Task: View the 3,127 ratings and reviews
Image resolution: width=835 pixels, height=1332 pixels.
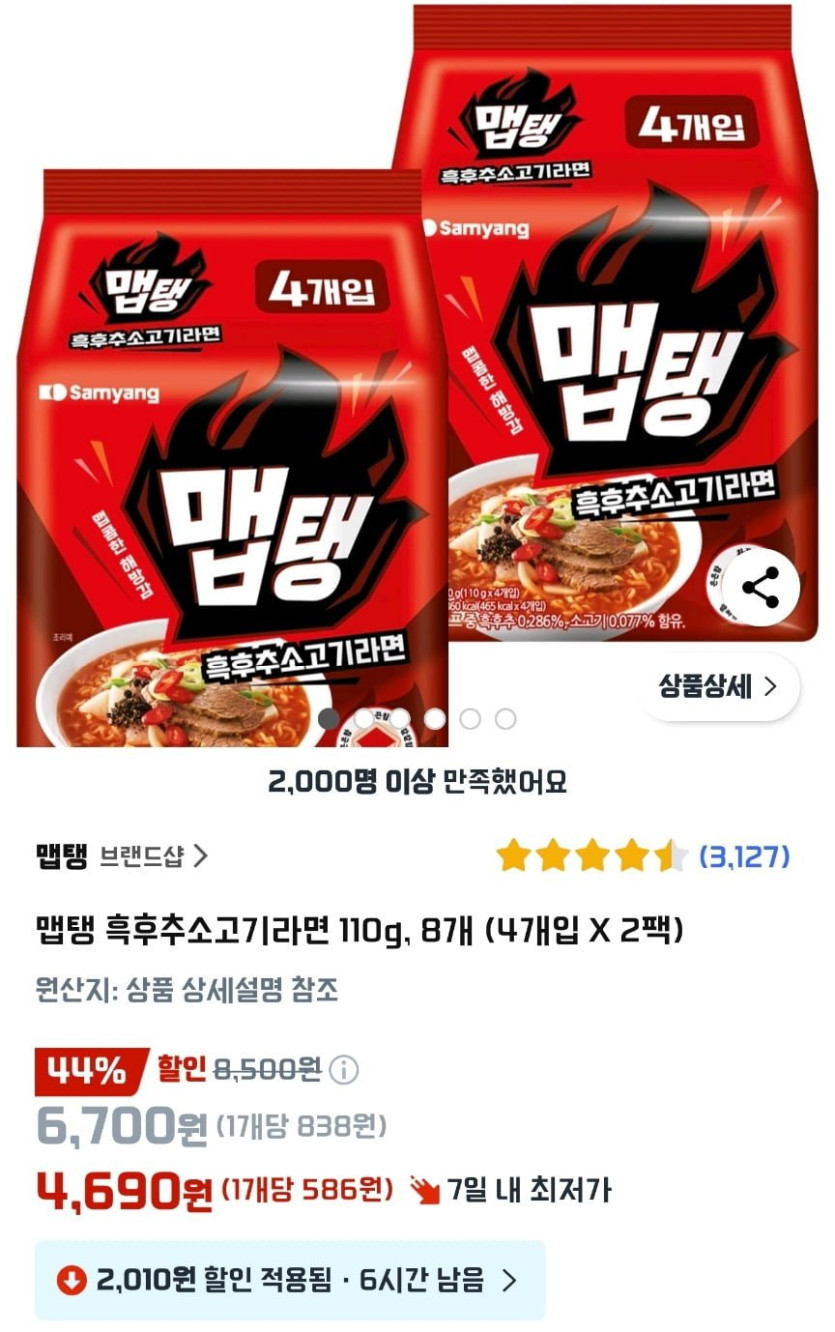Action: [744, 856]
